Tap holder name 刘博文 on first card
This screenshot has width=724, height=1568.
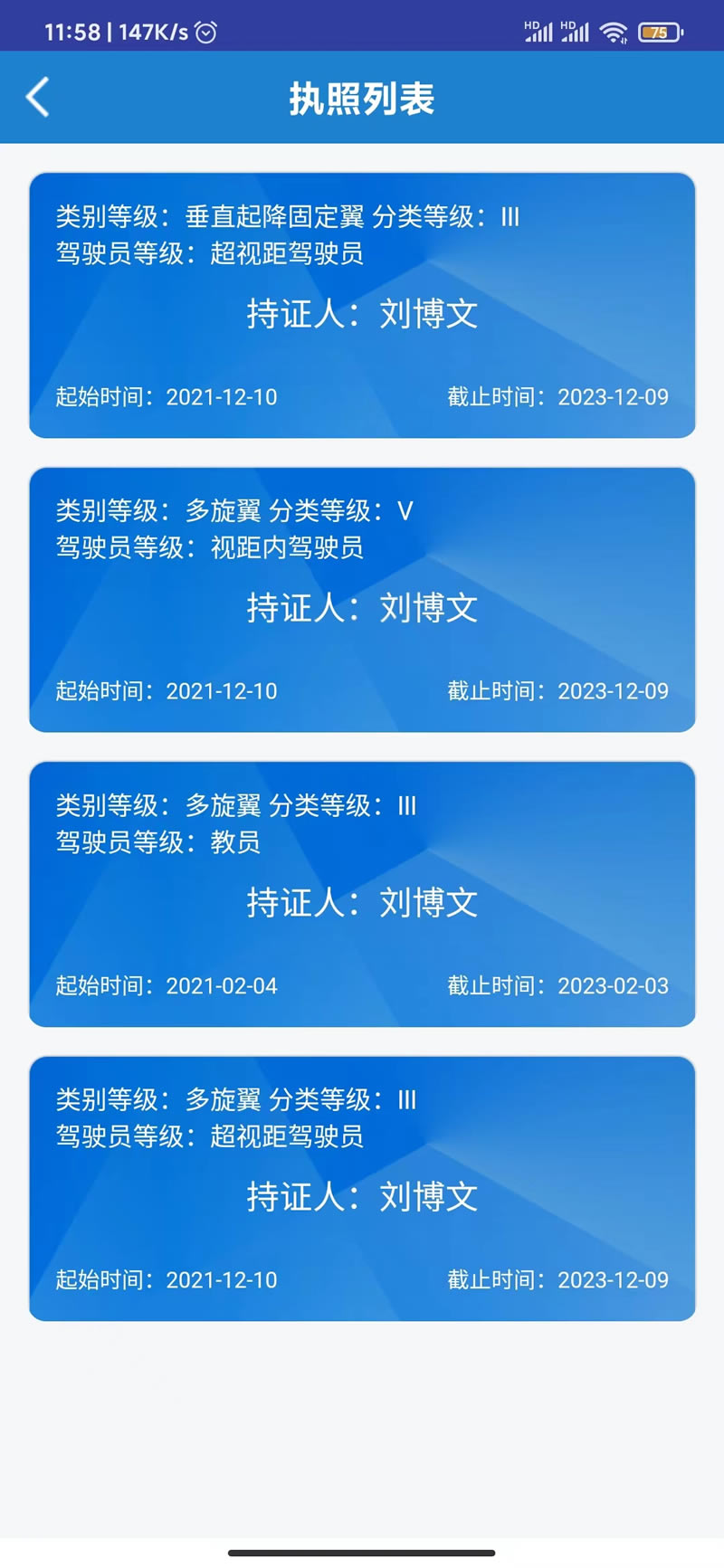[x=364, y=314]
